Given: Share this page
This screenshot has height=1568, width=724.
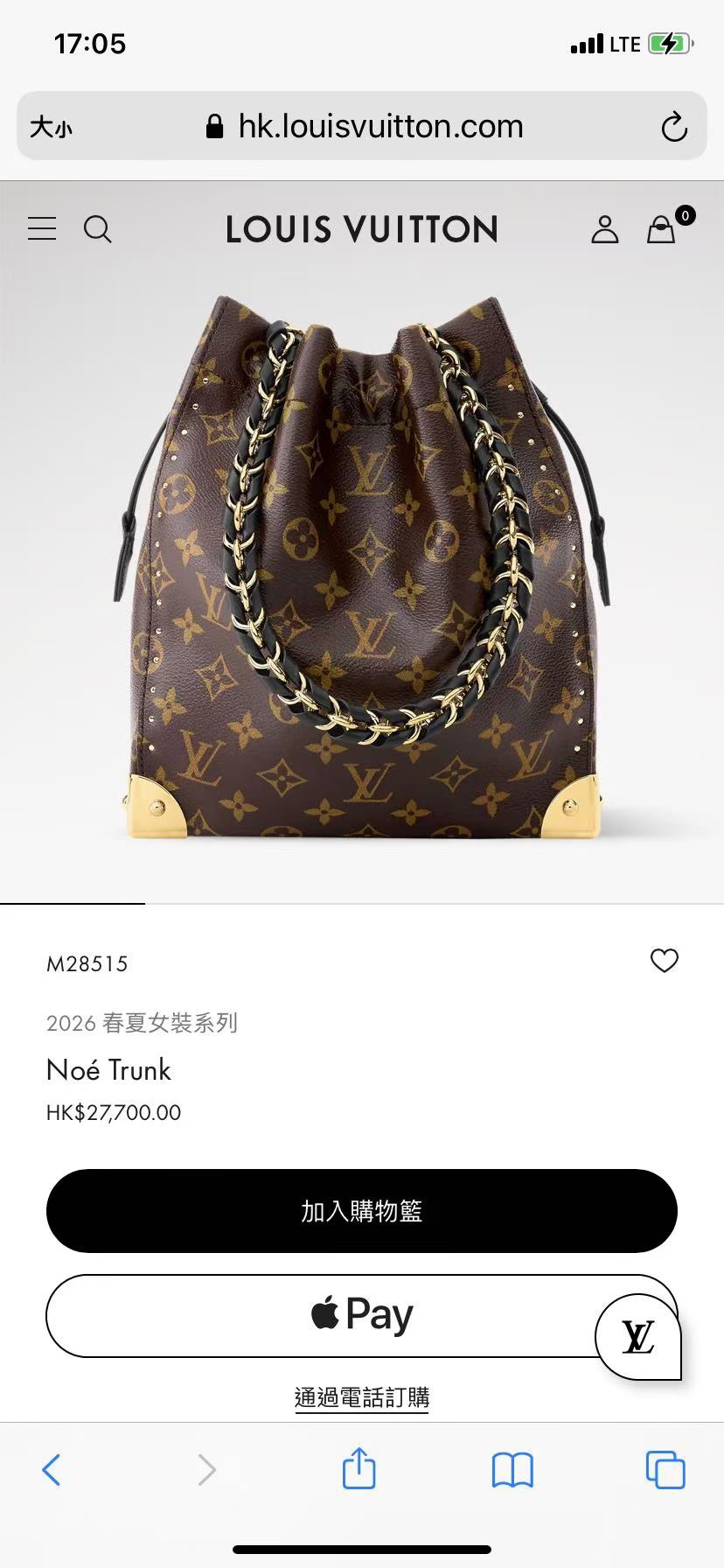Looking at the screenshot, I should pyautogui.click(x=359, y=1467).
